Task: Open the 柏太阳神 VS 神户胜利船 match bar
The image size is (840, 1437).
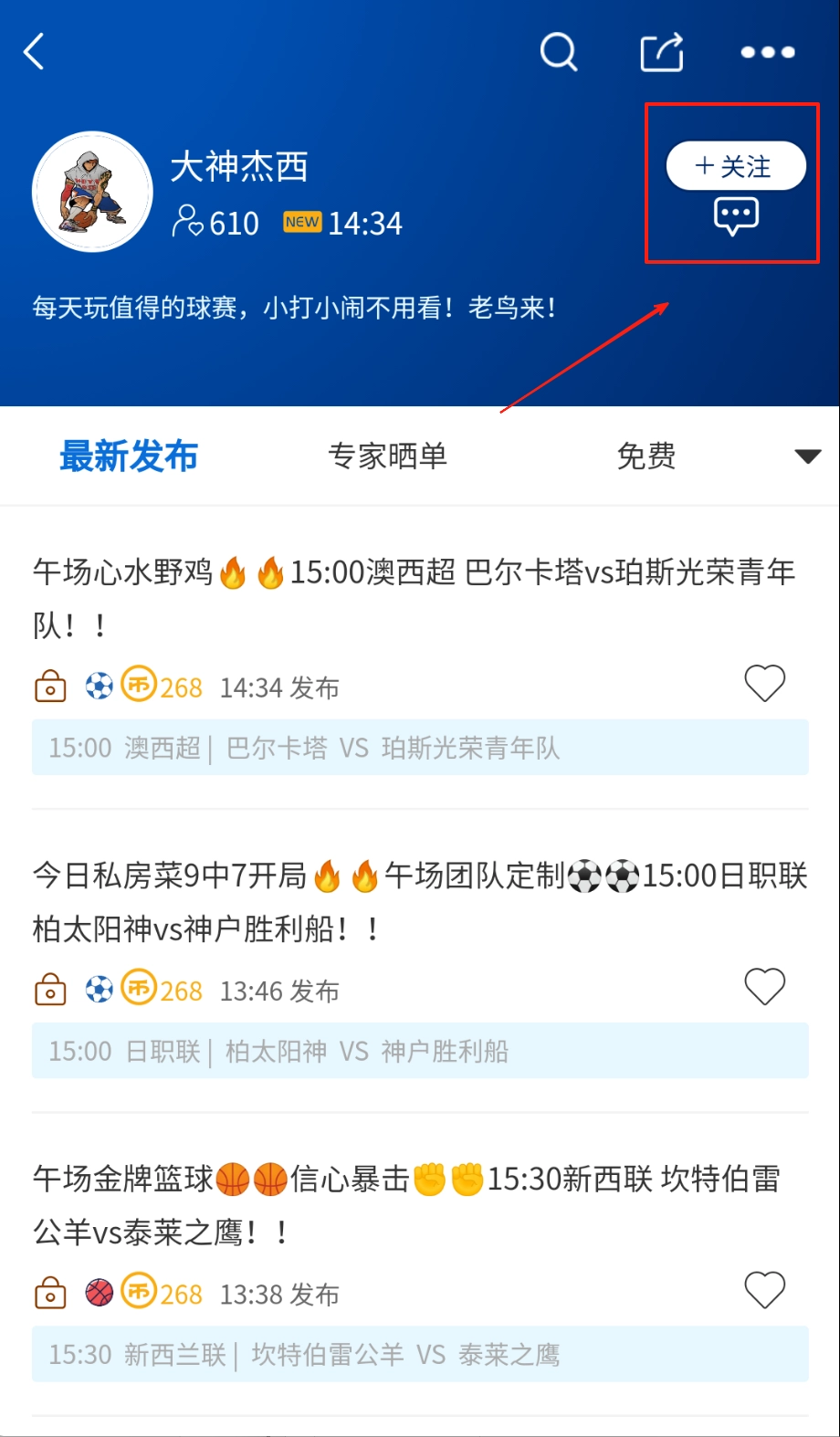Action: tap(420, 1051)
